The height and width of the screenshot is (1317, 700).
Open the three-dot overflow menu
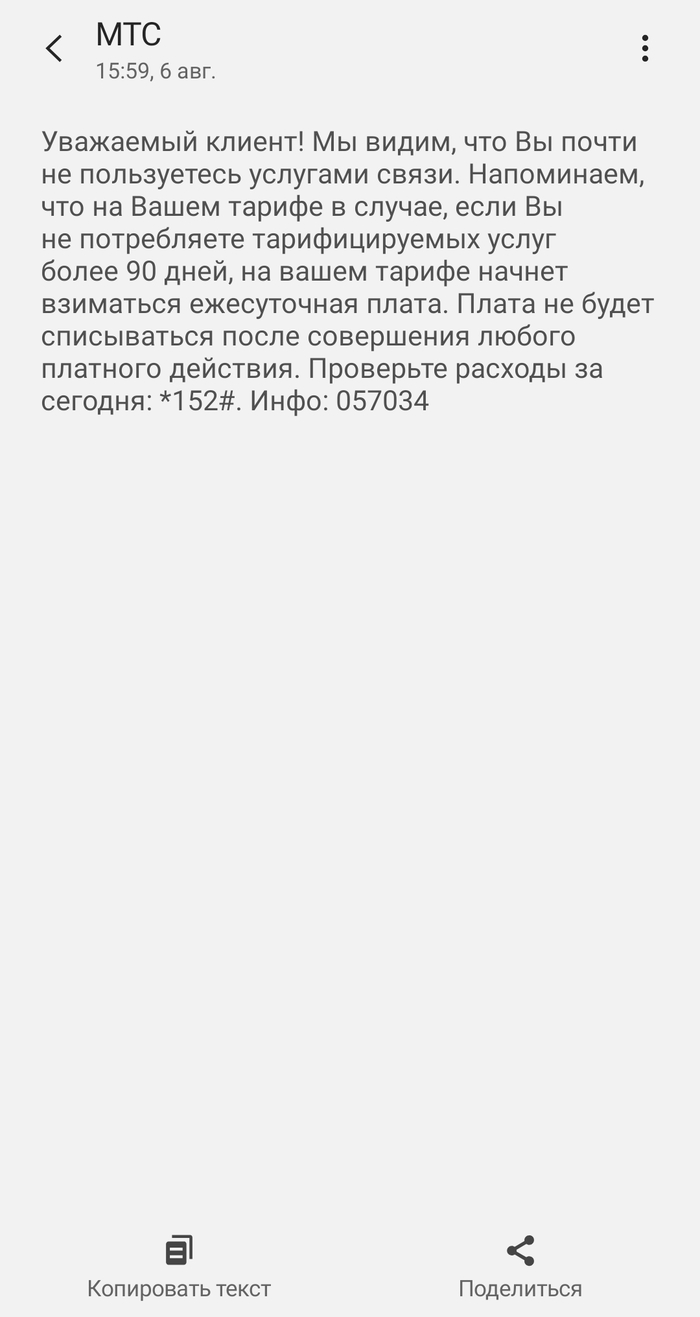click(645, 48)
